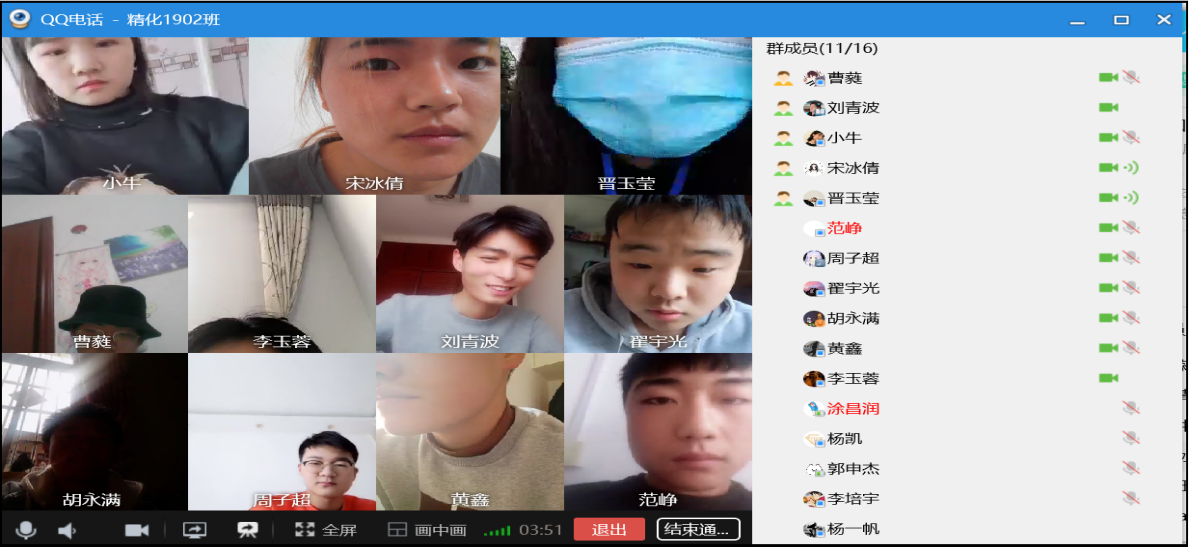The image size is (1189, 547).
Task: Toggle the speaker volume icon
Action: 67,530
